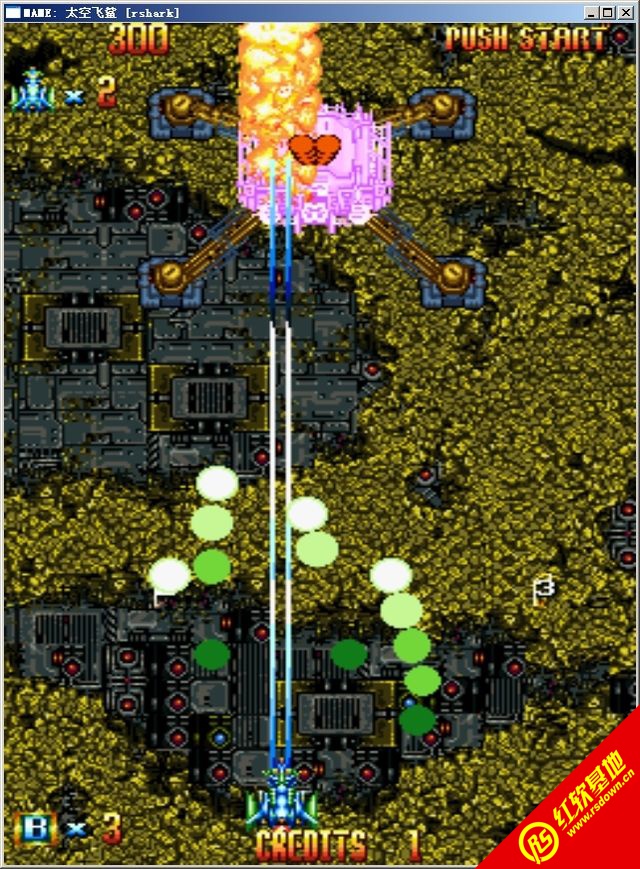640x869 pixels.
Task: Close the MAME window
Action: click(x=625, y=12)
